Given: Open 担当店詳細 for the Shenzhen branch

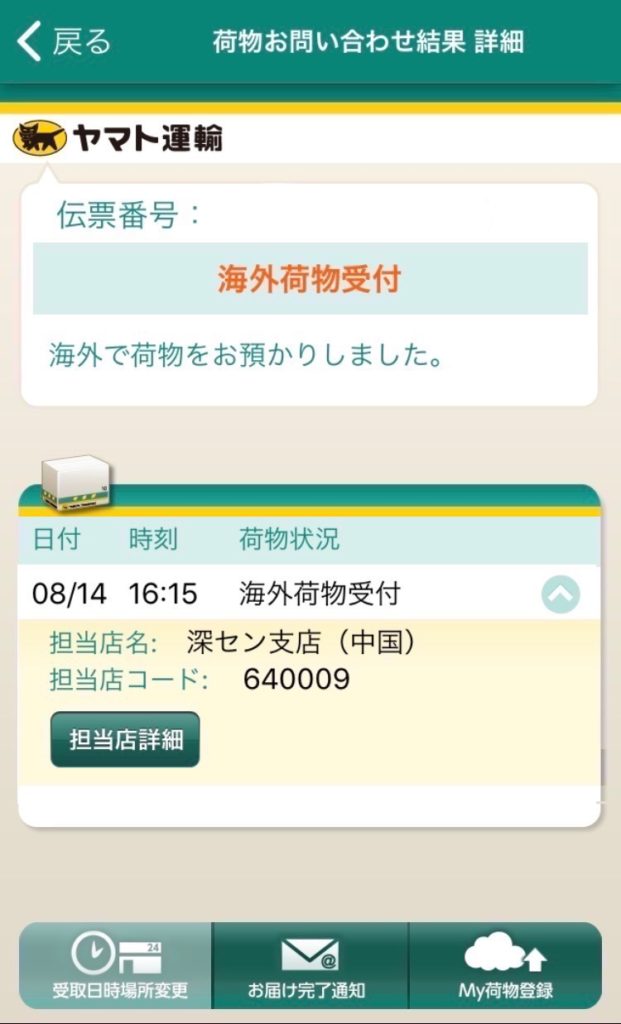Looking at the screenshot, I should (x=125, y=739).
